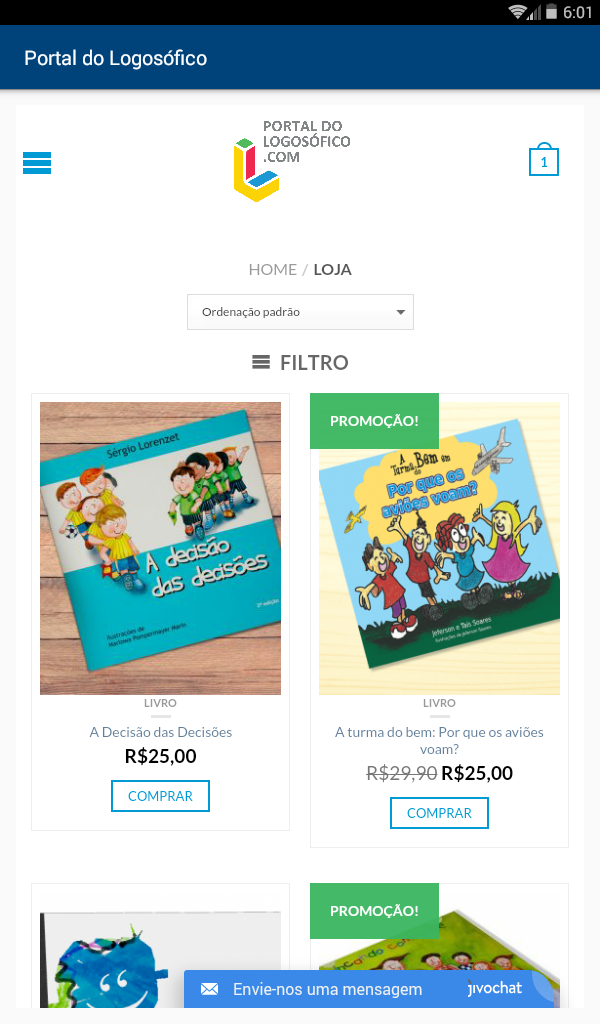Buy A turma do bem book via COMPRAR
The width and height of the screenshot is (600, 1024).
(439, 813)
